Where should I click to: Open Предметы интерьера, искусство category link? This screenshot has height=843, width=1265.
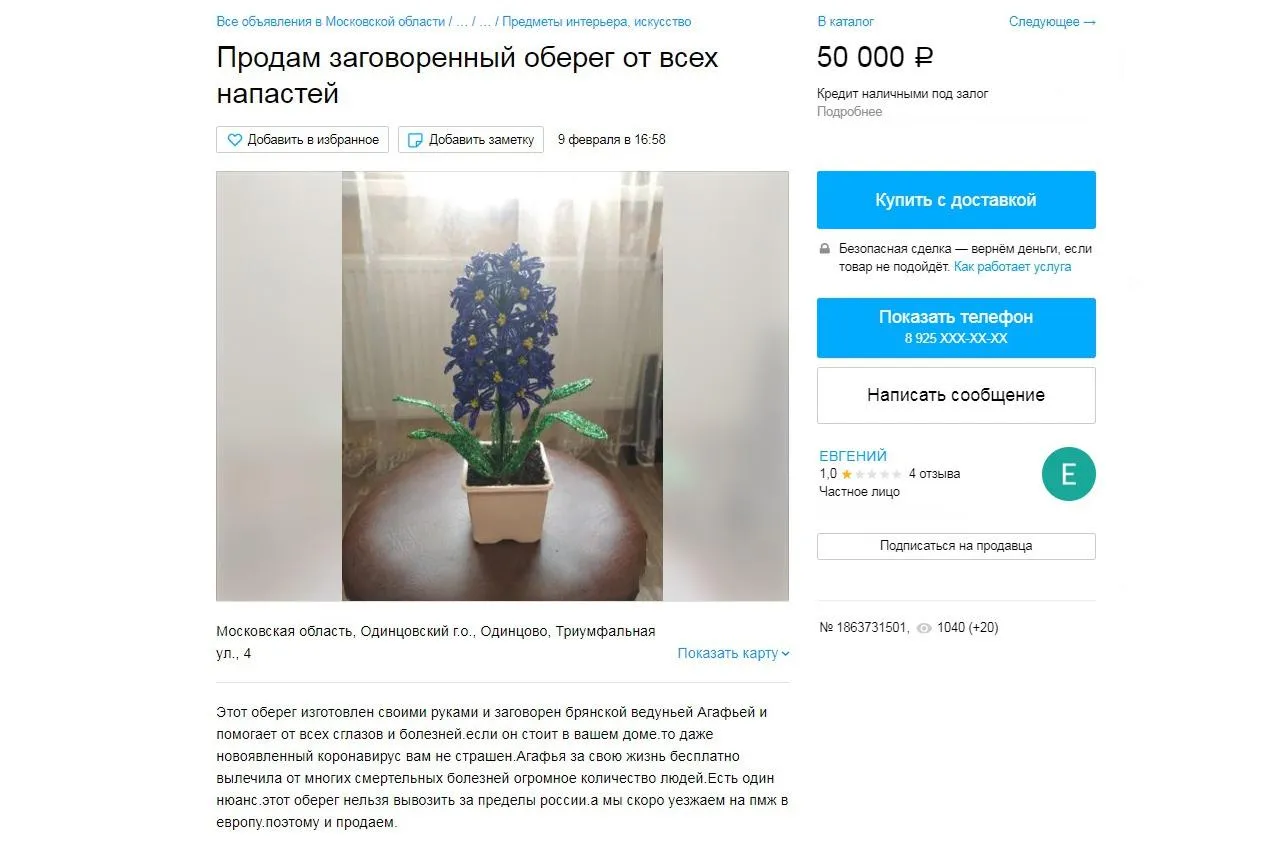point(596,21)
